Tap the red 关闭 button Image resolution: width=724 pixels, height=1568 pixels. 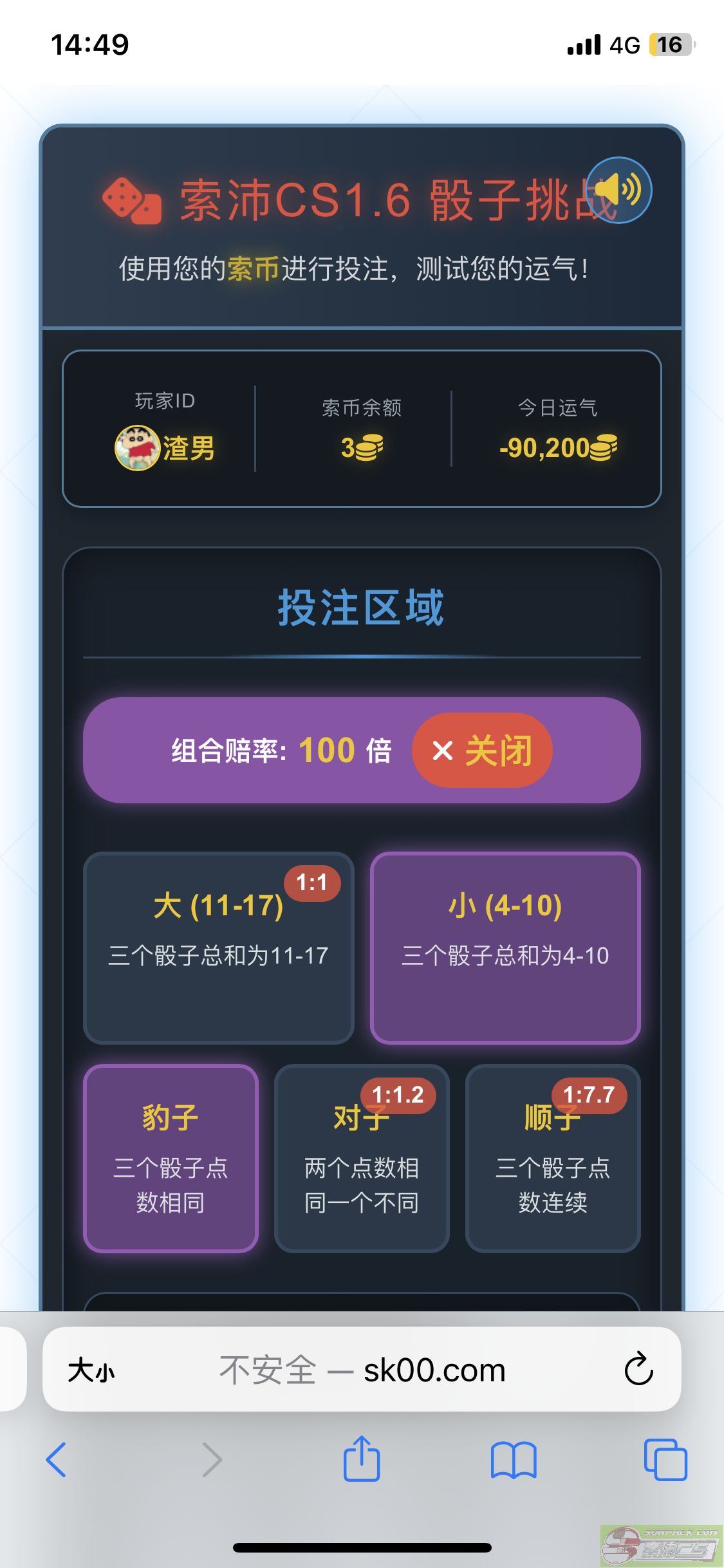[x=482, y=751]
